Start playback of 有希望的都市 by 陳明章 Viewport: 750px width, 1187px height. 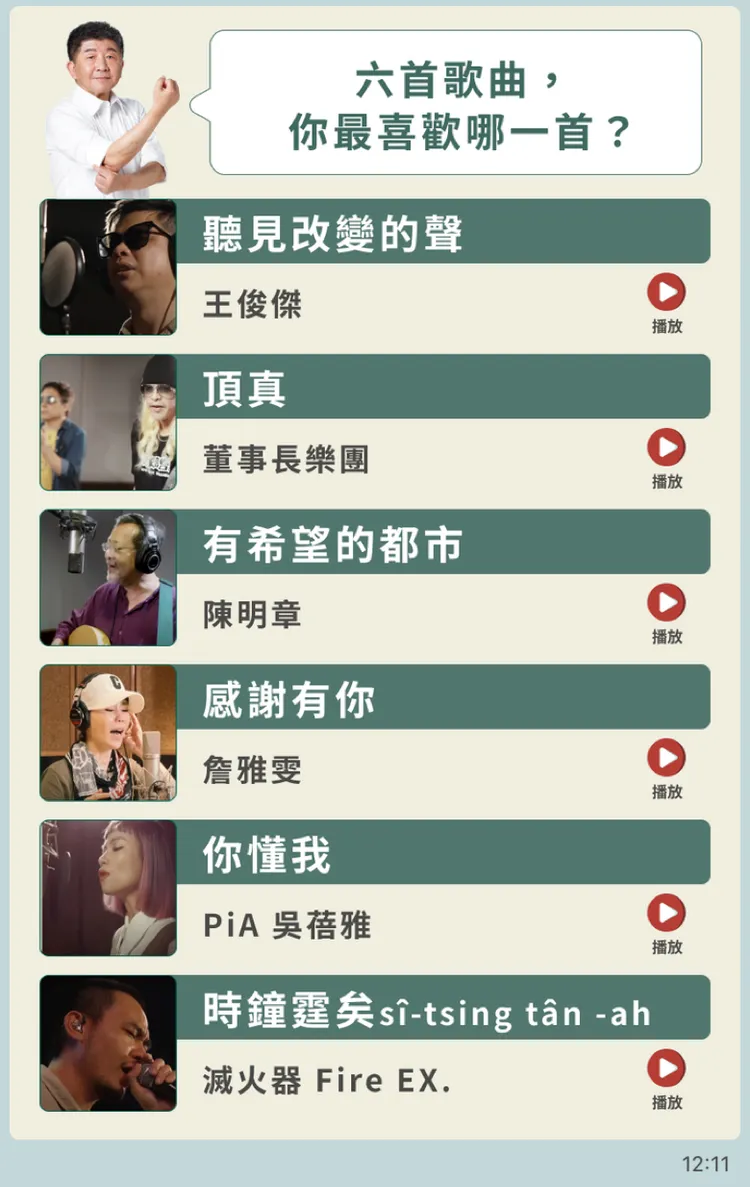coord(666,603)
